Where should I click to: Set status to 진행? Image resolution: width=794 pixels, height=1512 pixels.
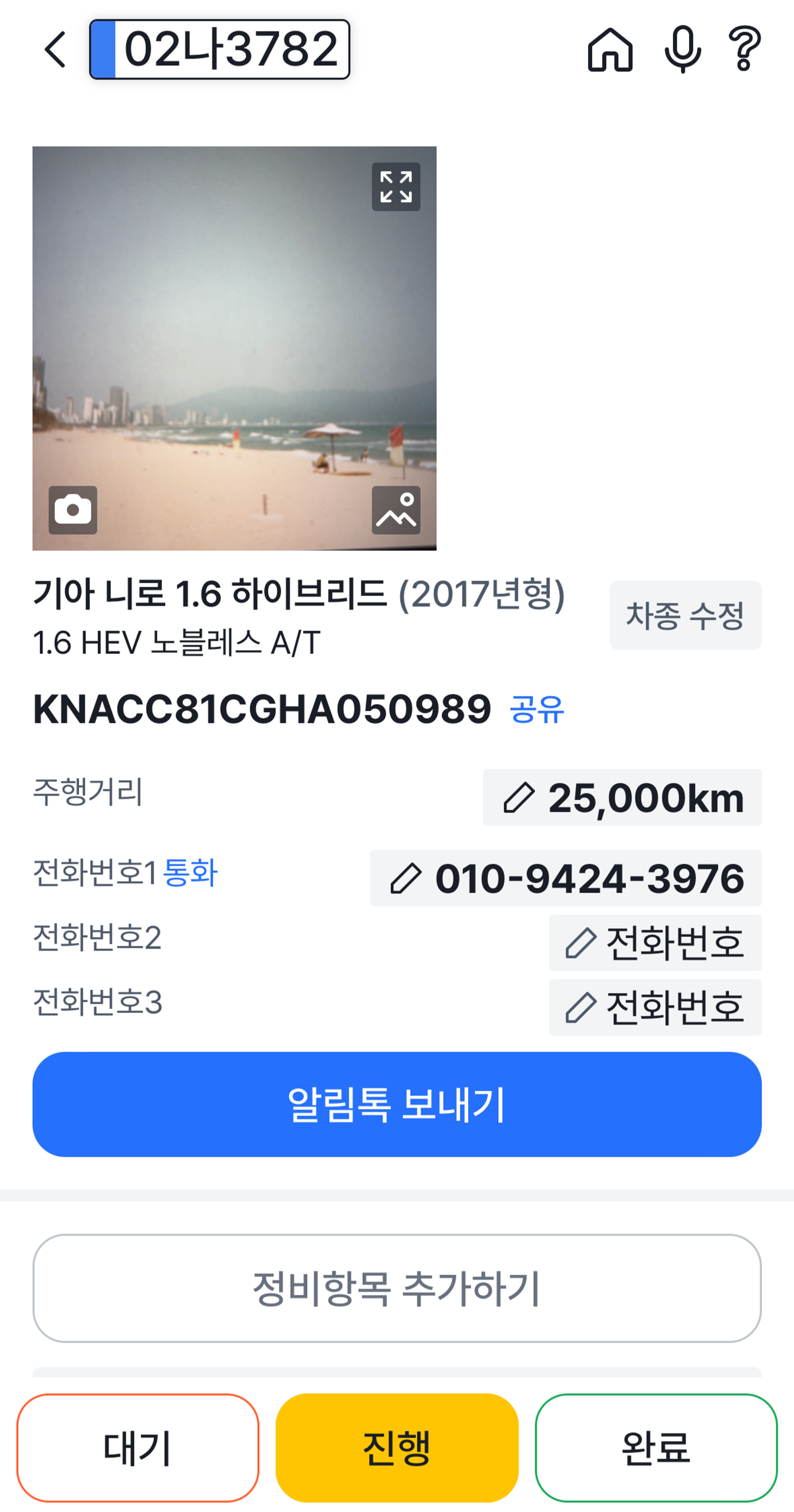click(397, 1447)
